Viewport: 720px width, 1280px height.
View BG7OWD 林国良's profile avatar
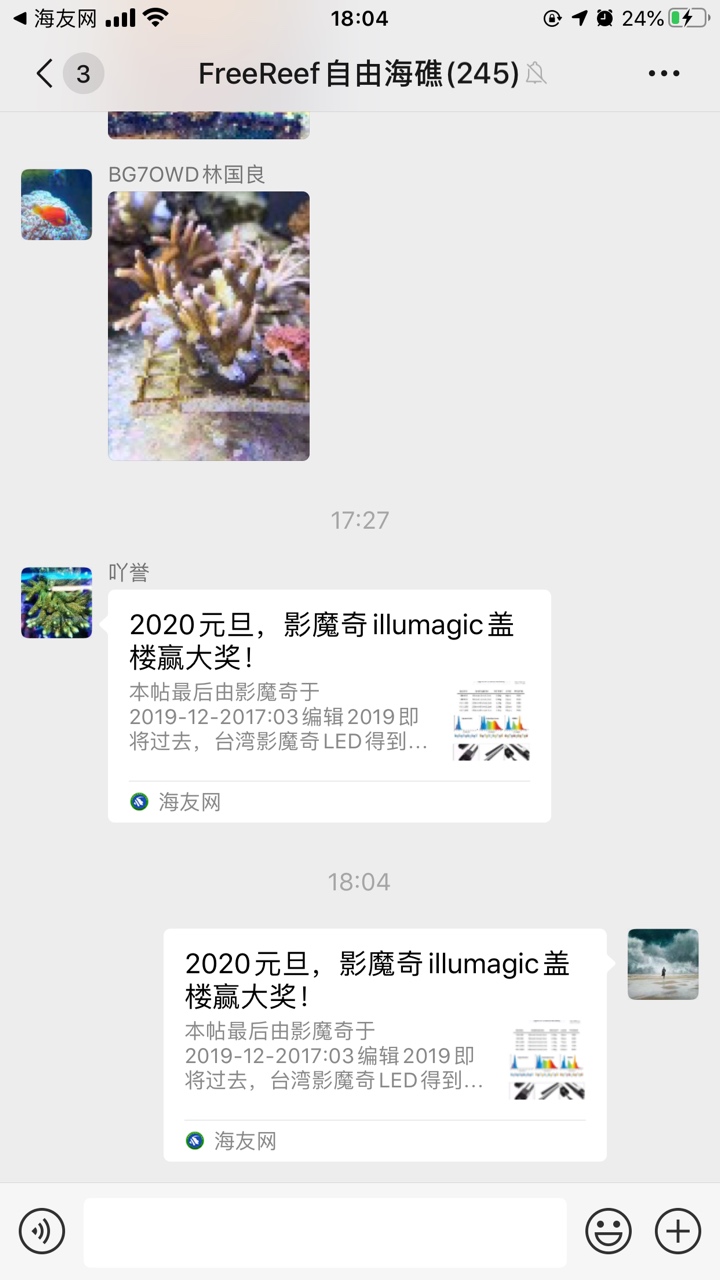click(57, 205)
